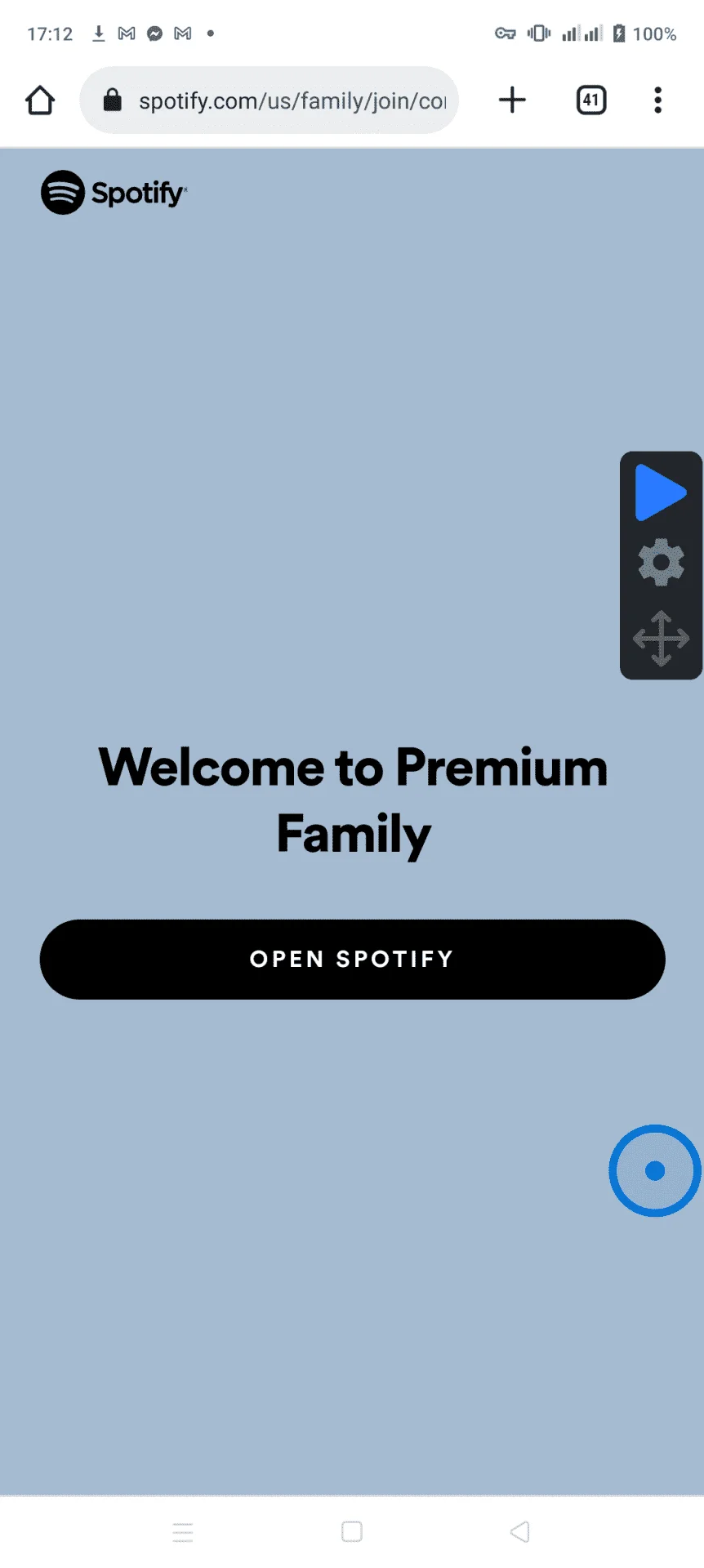This screenshot has width=704, height=1568.
Task: Open recent apps from navigation bar
Action: 183,1532
